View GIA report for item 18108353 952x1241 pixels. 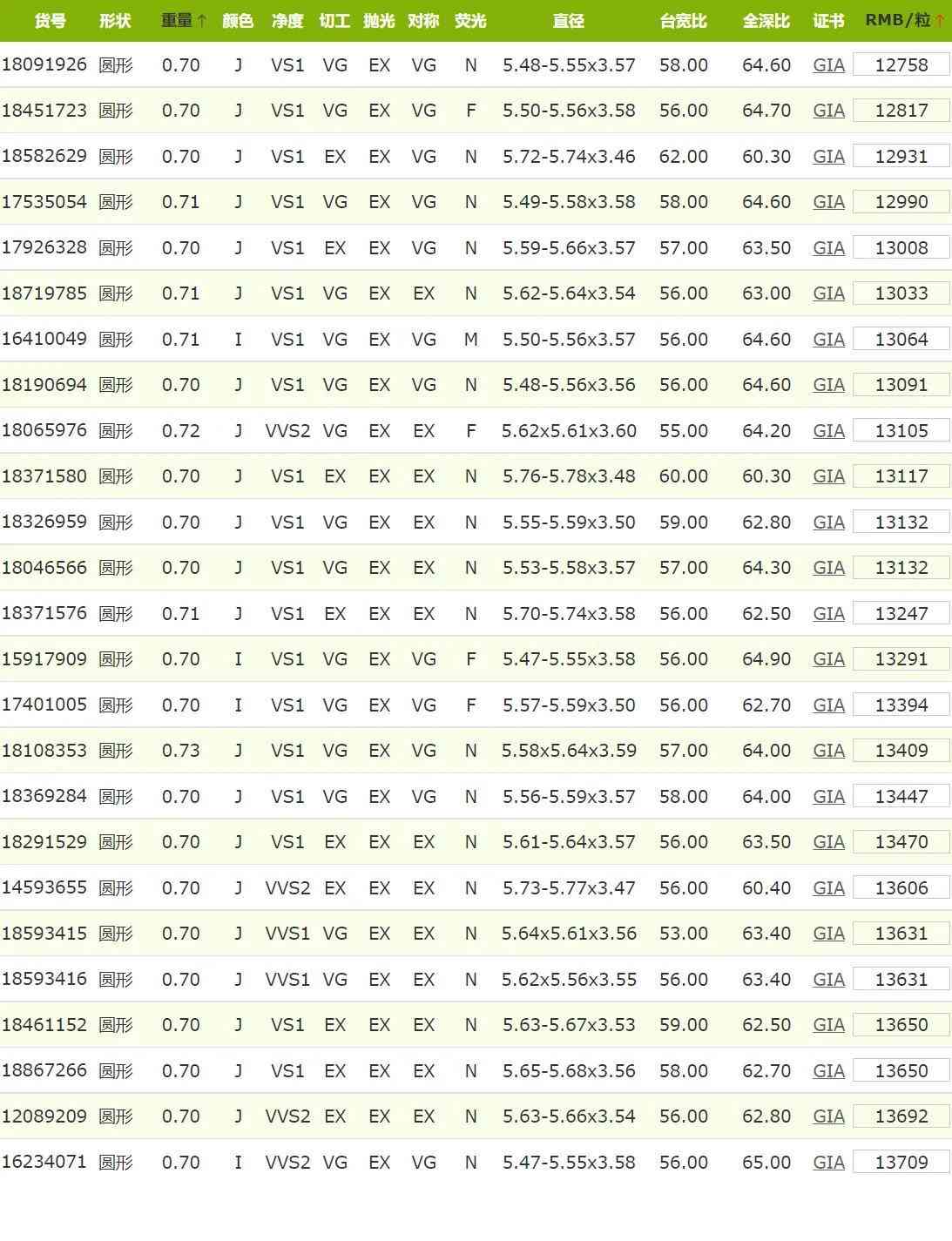[828, 751]
